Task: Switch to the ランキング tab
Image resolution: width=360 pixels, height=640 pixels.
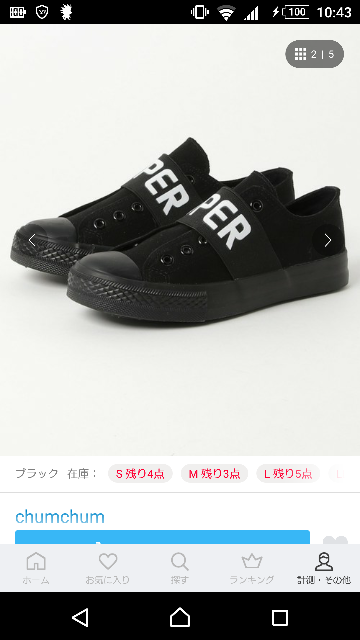Action: click(x=252, y=568)
